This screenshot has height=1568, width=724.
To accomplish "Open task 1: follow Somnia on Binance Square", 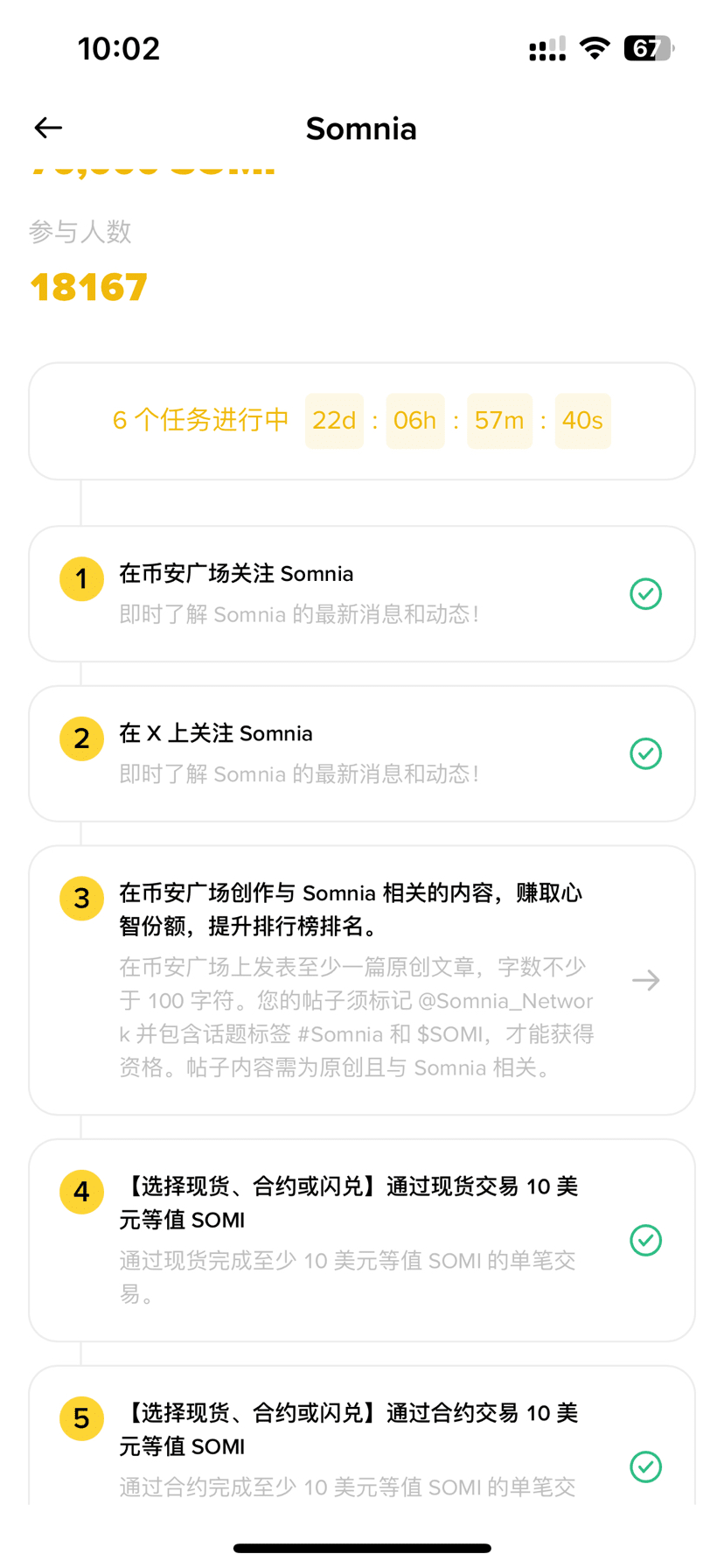I will pyautogui.click(x=361, y=593).
